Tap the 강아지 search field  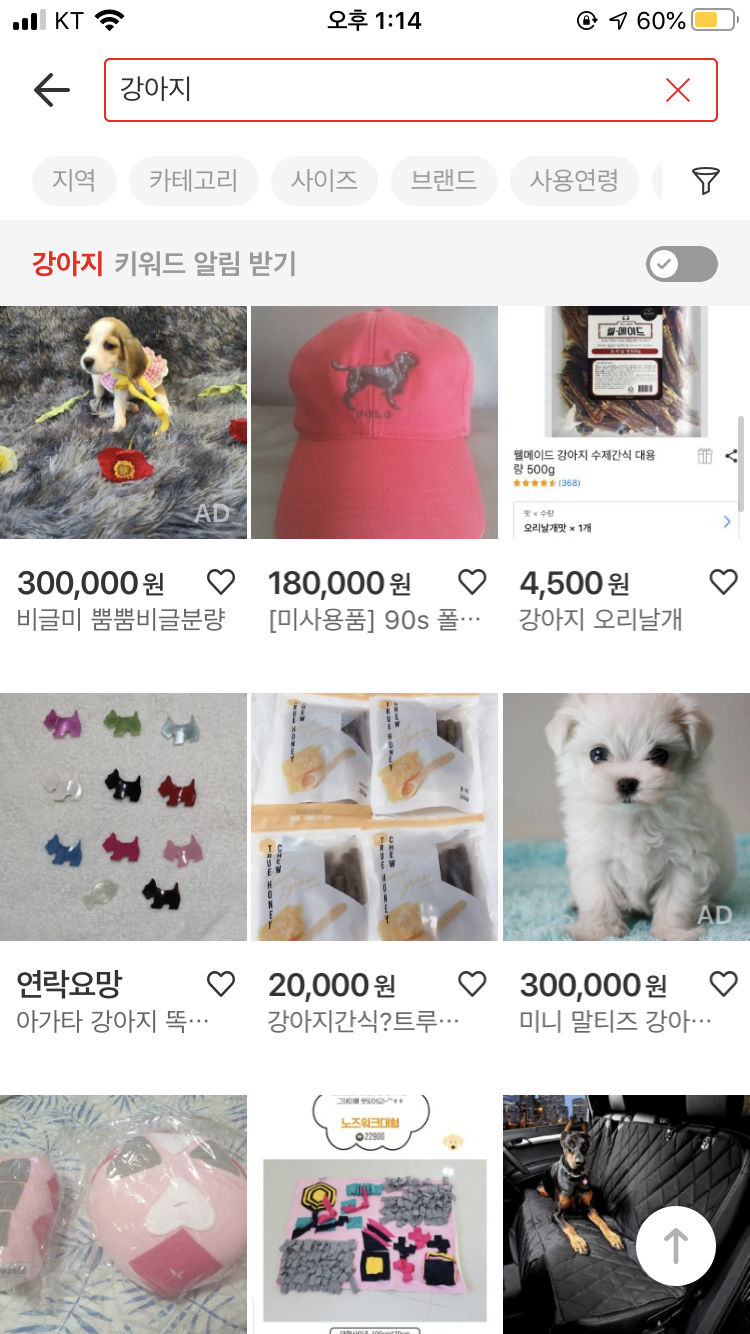coord(380,90)
